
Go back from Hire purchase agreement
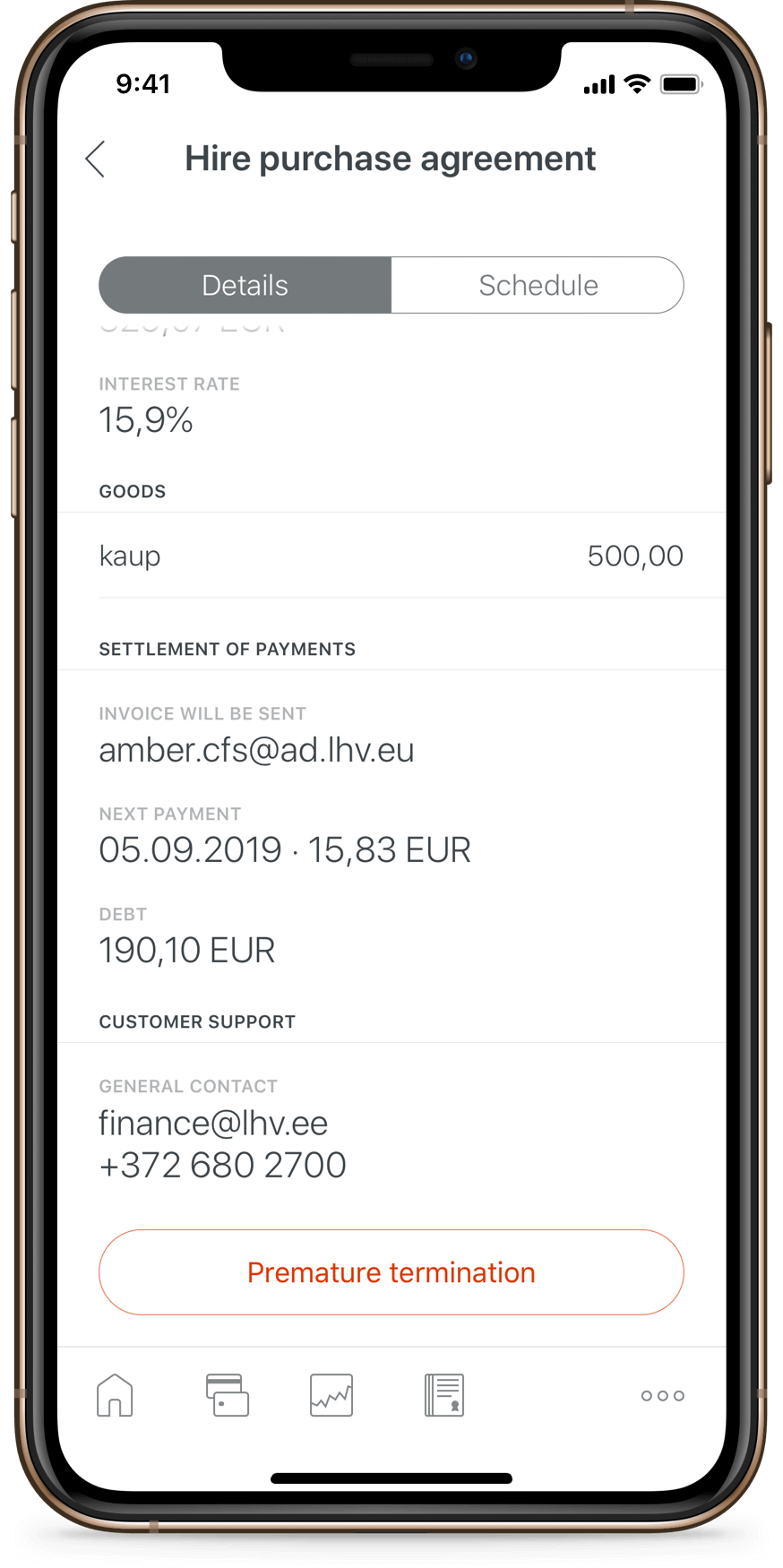click(x=96, y=159)
